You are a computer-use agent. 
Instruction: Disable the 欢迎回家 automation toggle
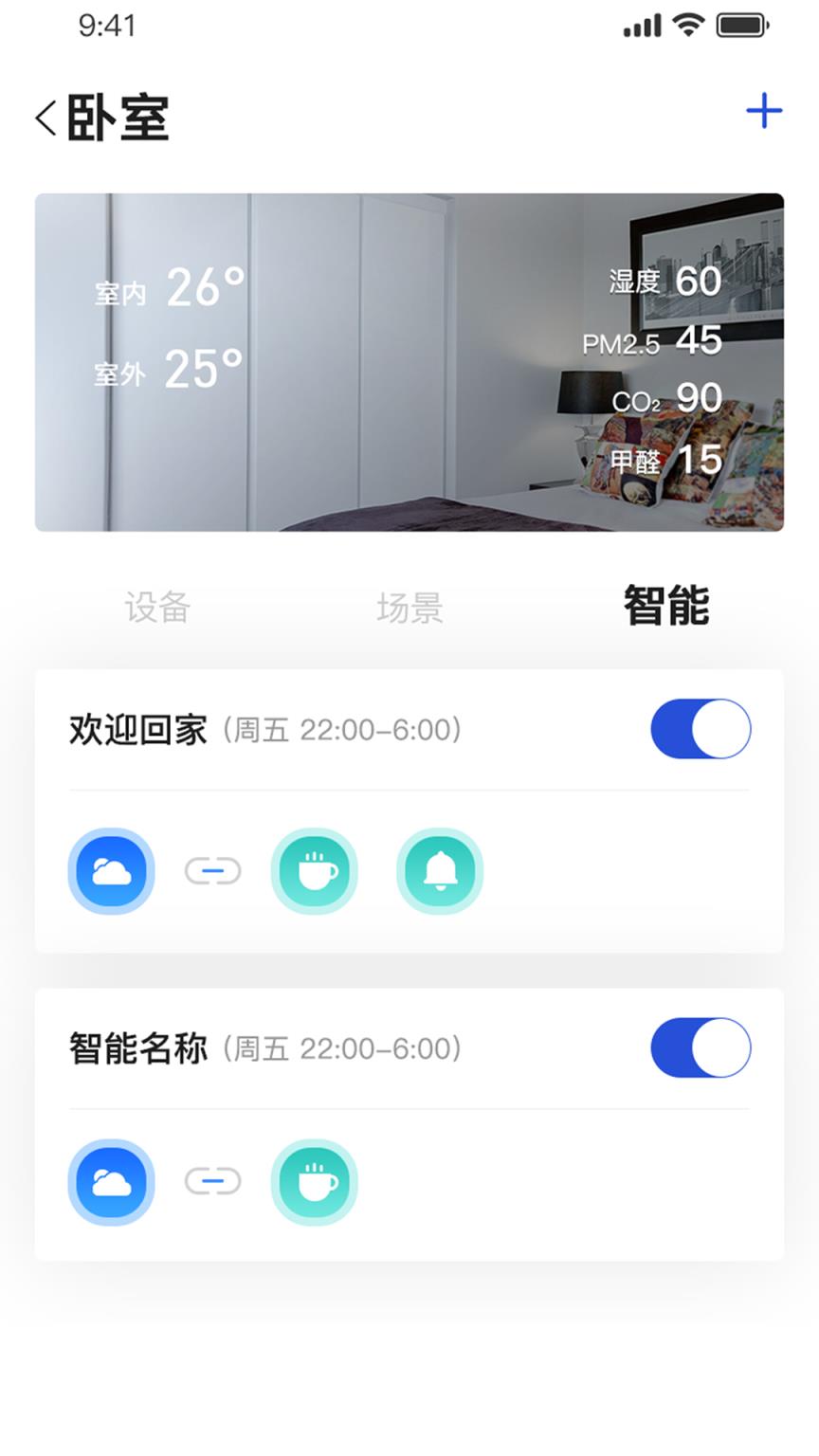[x=701, y=728]
